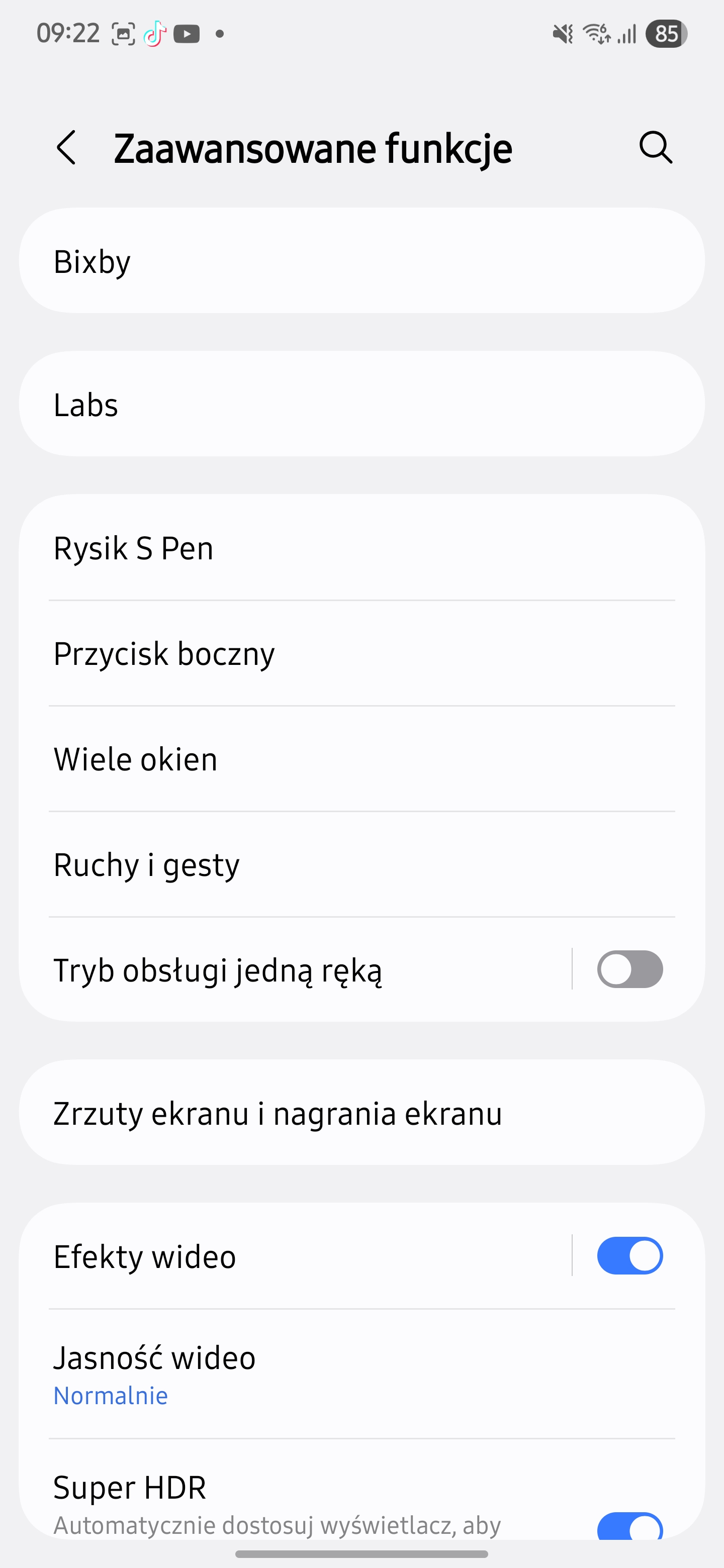Viewport: 724px width, 1568px height.
Task: Open the Labs row
Action: [361, 404]
